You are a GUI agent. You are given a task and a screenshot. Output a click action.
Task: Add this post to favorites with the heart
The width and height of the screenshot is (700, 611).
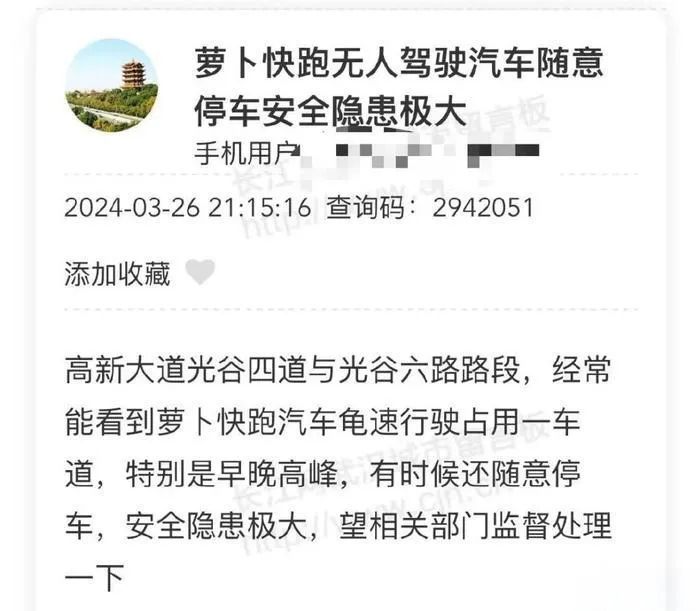[200, 272]
